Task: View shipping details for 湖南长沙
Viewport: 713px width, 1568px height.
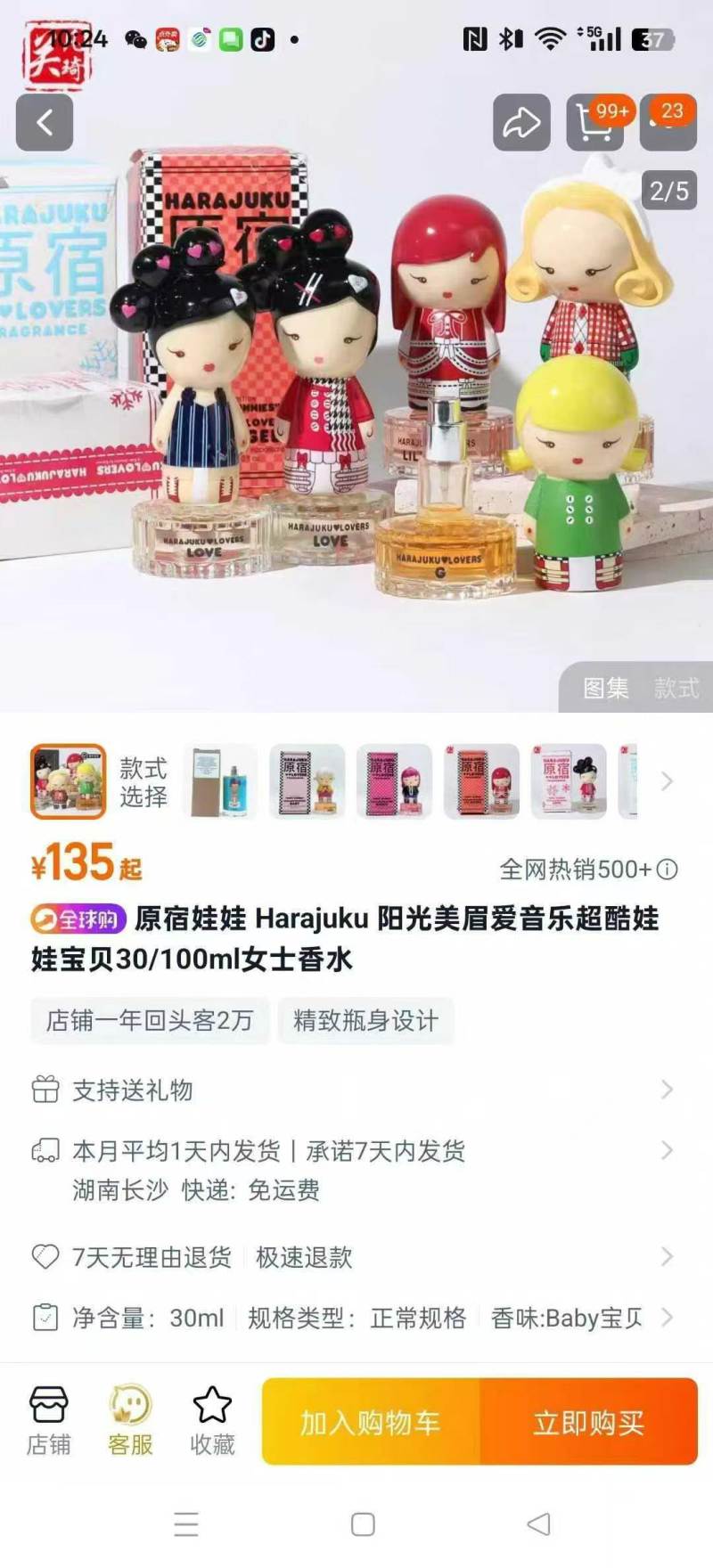Action: (x=356, y=1170)
